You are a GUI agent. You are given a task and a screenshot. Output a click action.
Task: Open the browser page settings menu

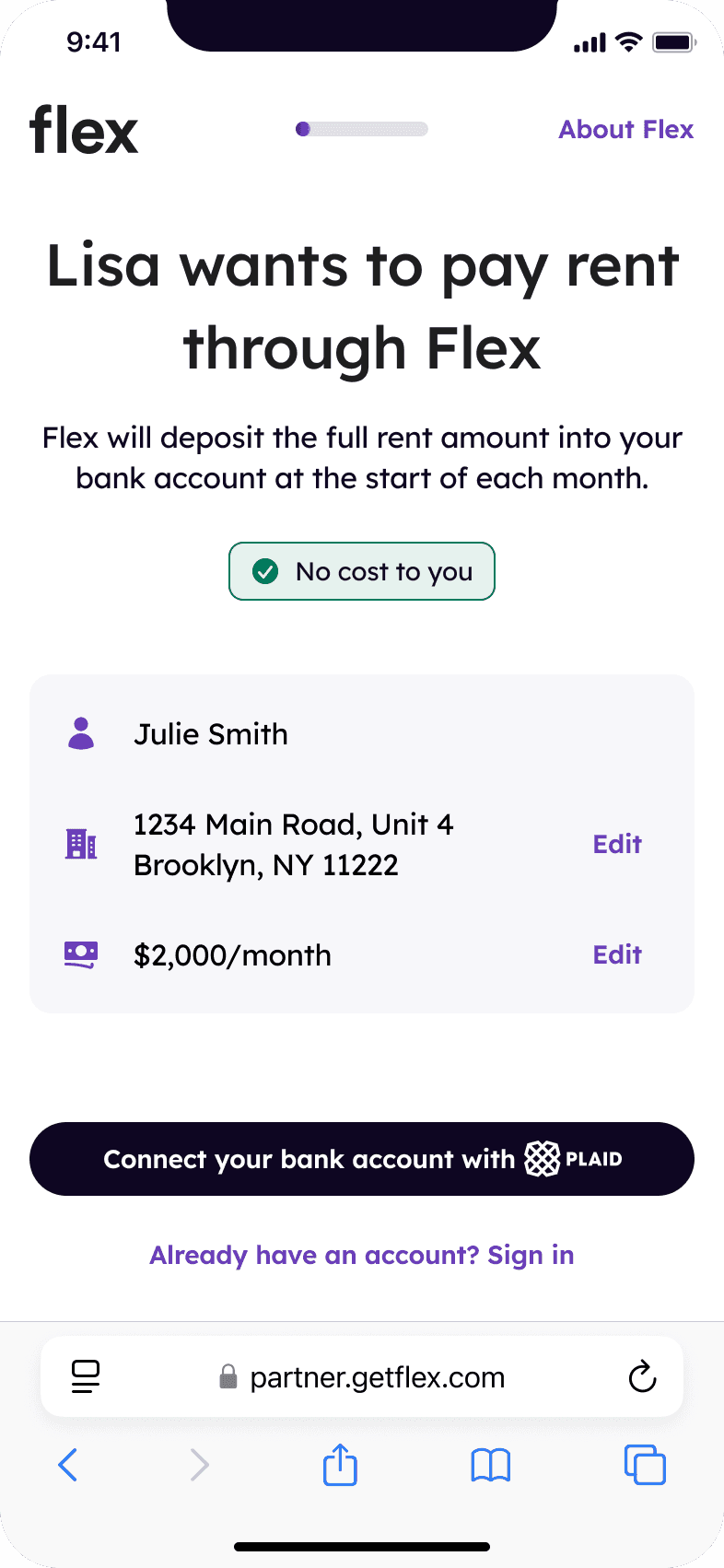tap(86, 1377)
